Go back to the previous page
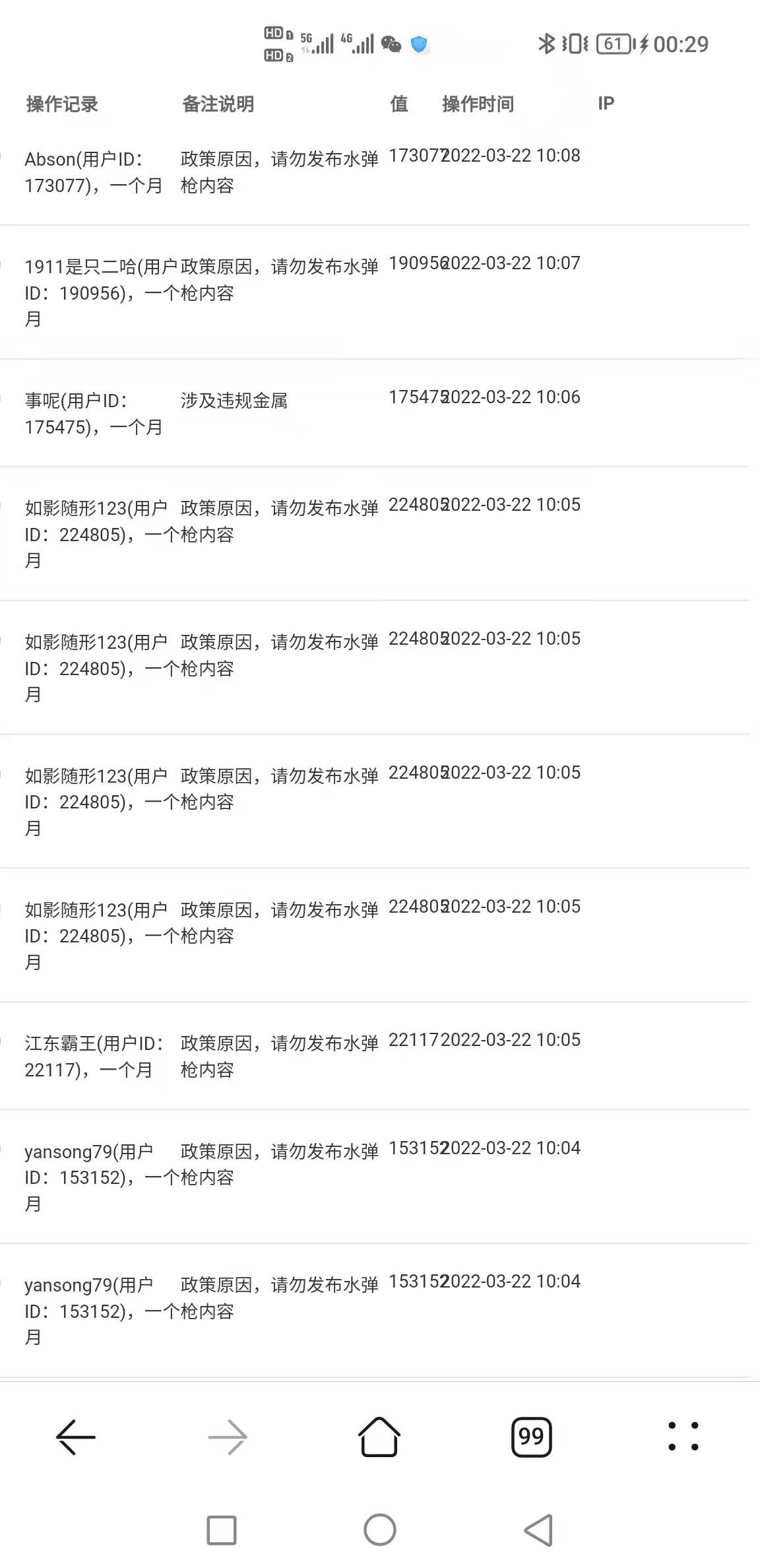 coord(76,1437)
